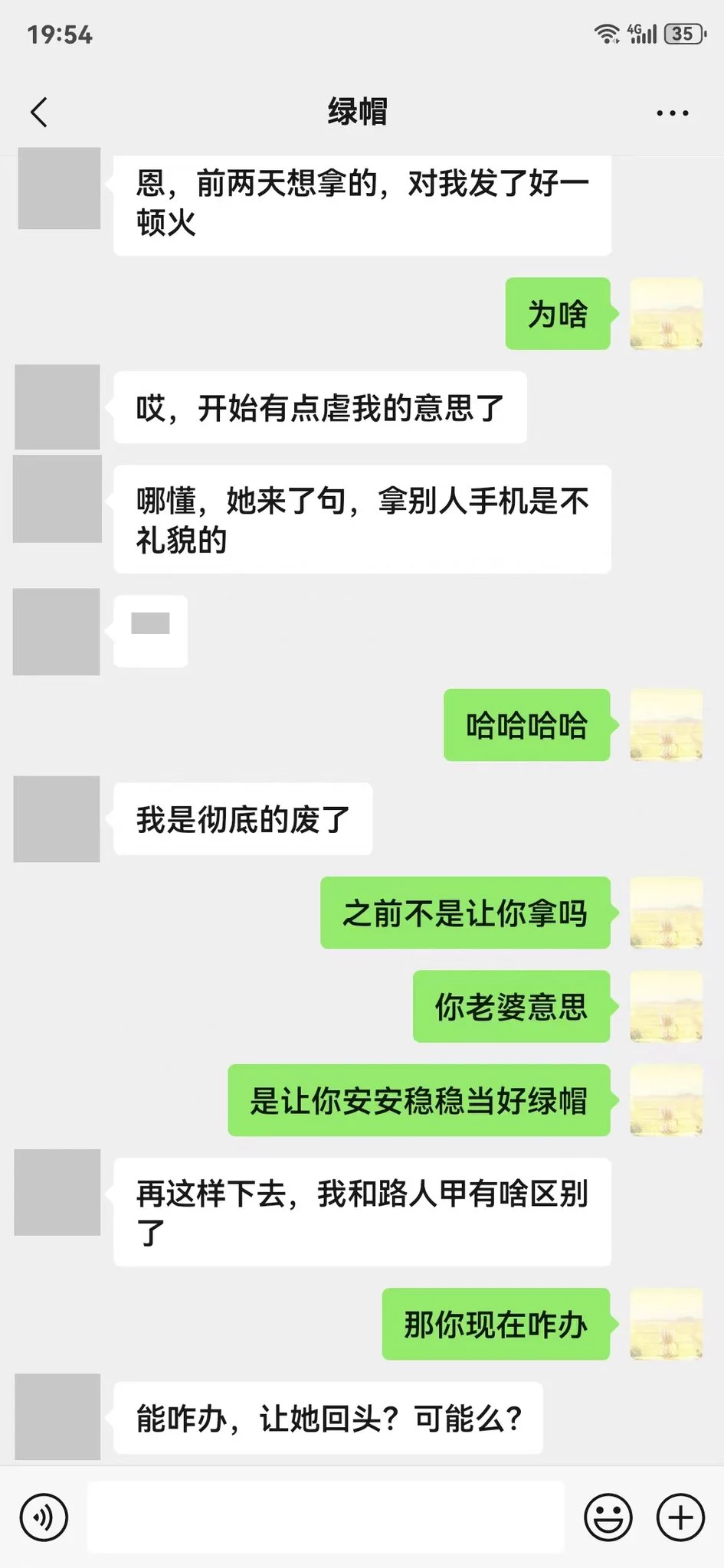Open the emoji sticker panel
724x1568 pixels.
click(608, 1517)
